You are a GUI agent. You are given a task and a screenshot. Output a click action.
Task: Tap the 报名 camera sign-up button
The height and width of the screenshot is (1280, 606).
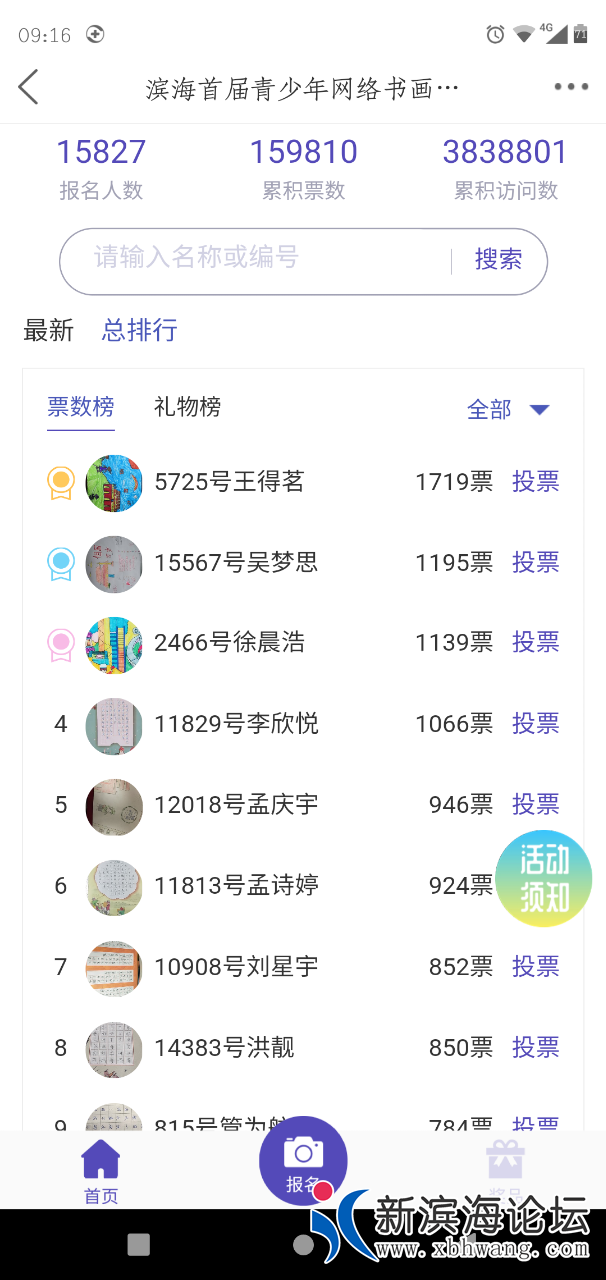coord(303,1161)
